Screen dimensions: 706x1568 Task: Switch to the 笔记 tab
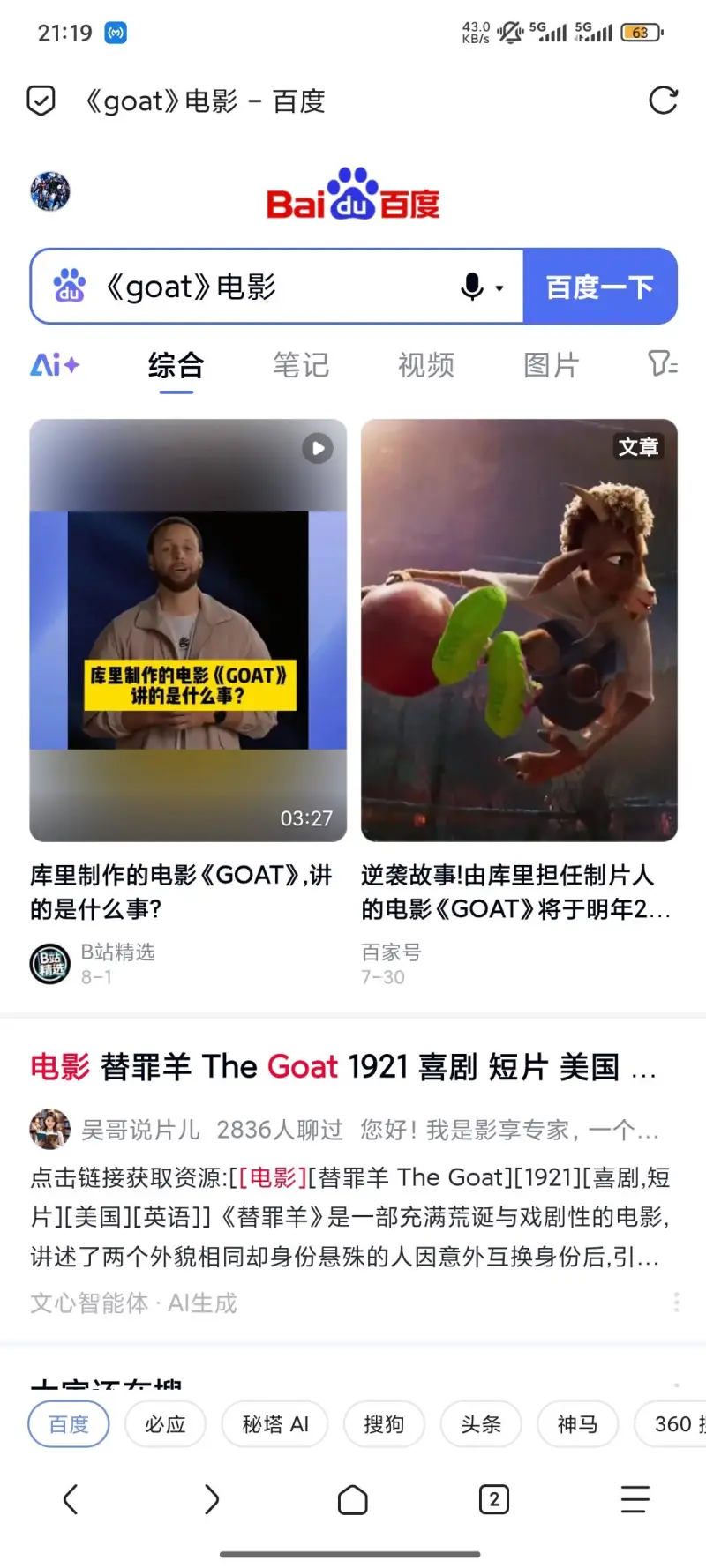[300, 364]
